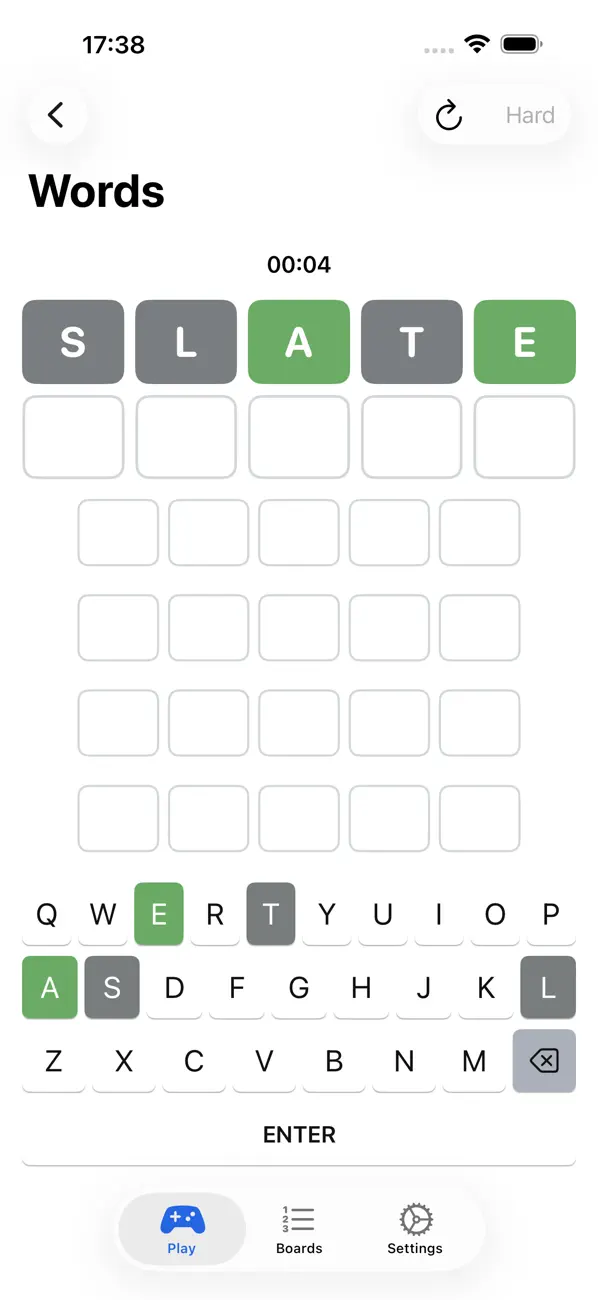Type the letter R on the keyboard

click(x=215, y=914)
